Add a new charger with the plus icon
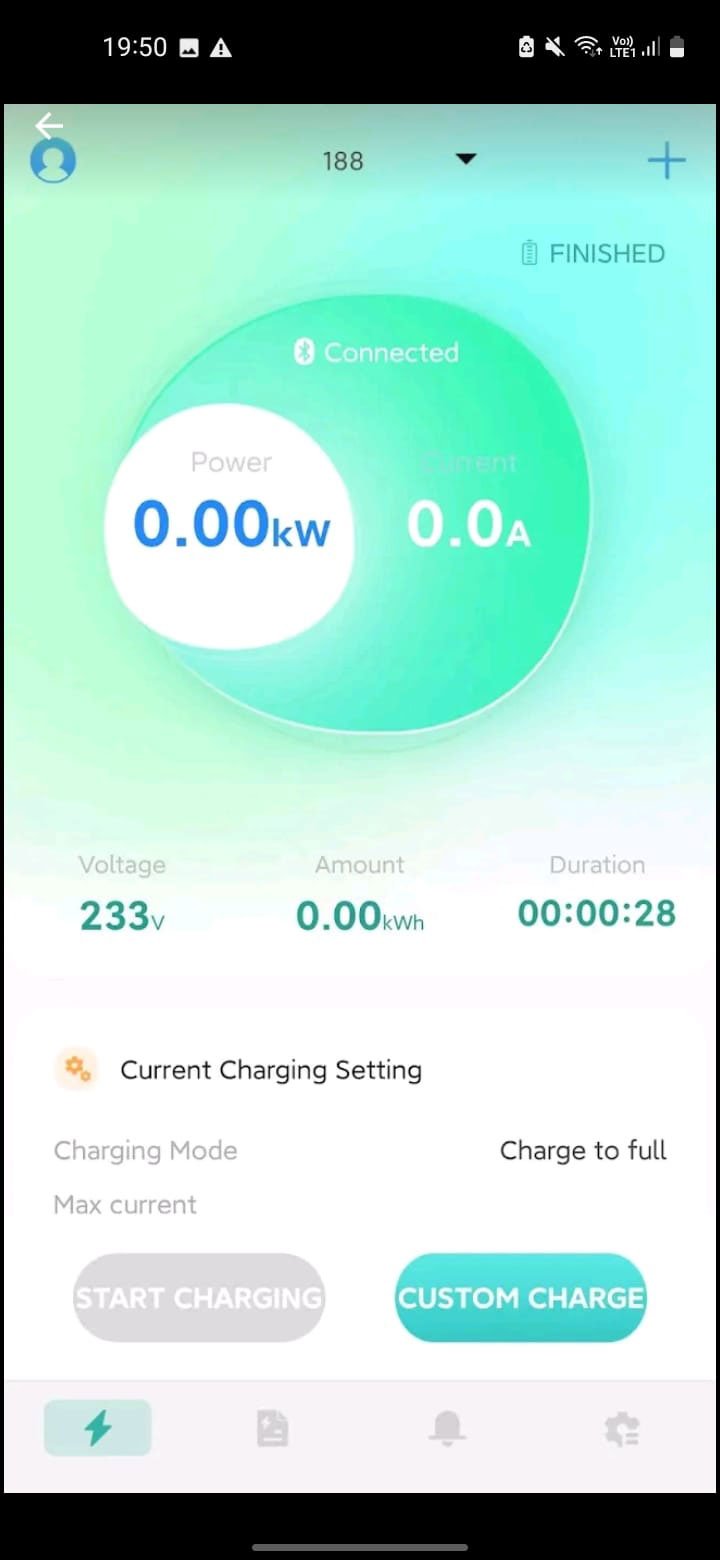Viewport: 720px width, 1560px height. pyautogui.click(x=666, y=161)
